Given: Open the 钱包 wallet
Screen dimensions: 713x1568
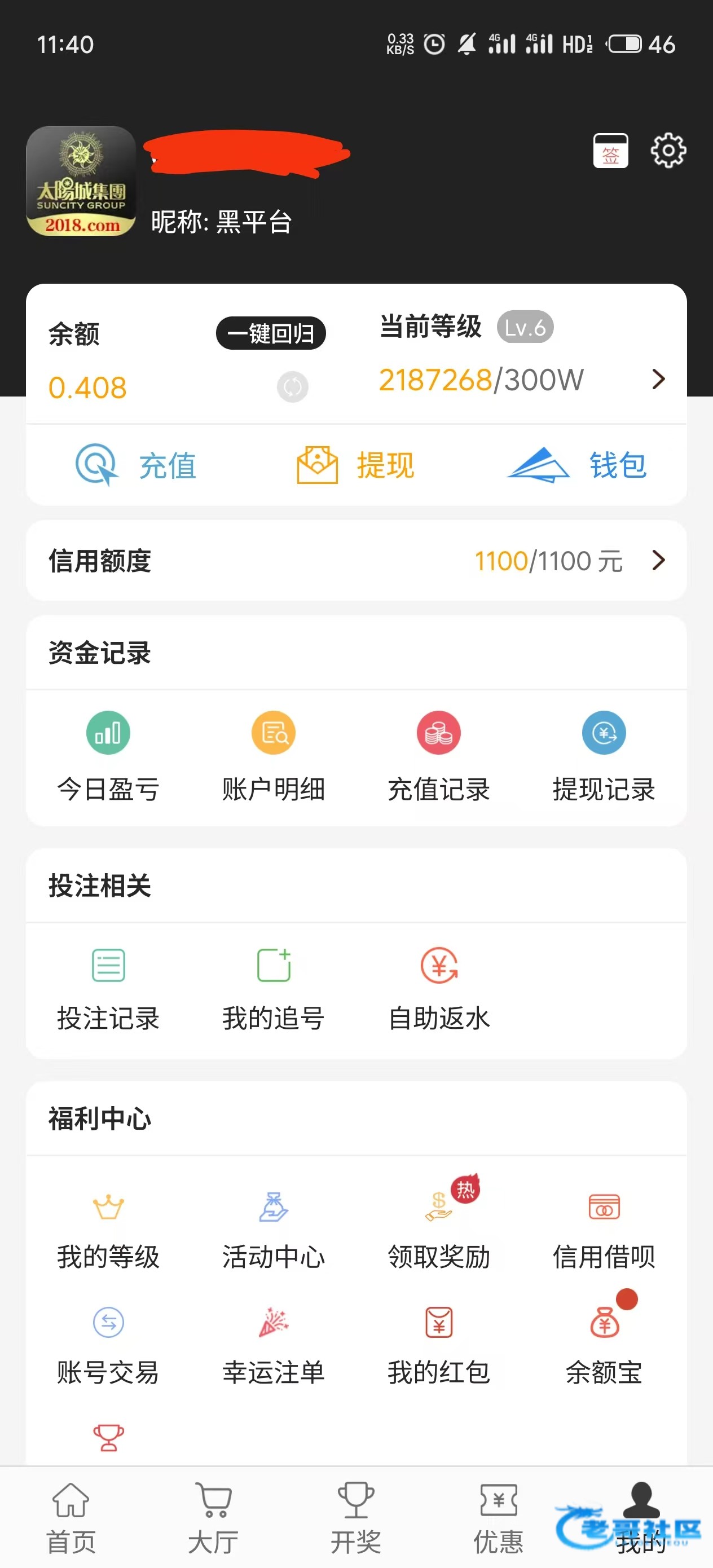Looking at the screenshot, I should click(577, 466).
